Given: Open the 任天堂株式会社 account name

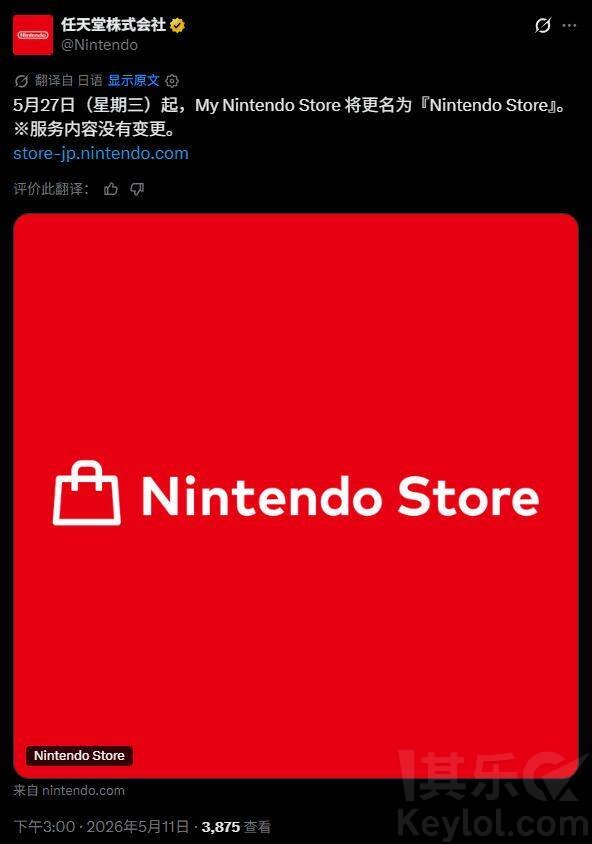Looking at the screenshot, I should 113,25.
